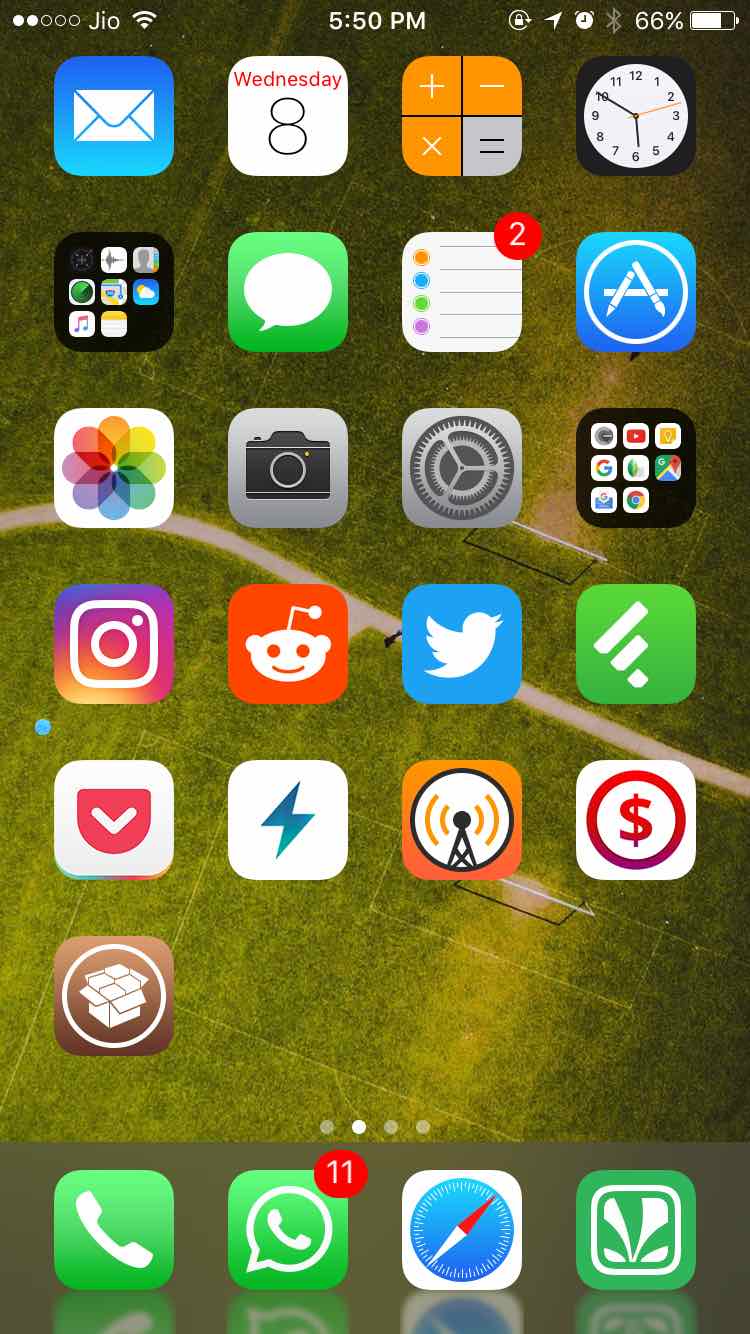
Task: Open the Calendar showing Wednesday 8
Action: (288, 116)
